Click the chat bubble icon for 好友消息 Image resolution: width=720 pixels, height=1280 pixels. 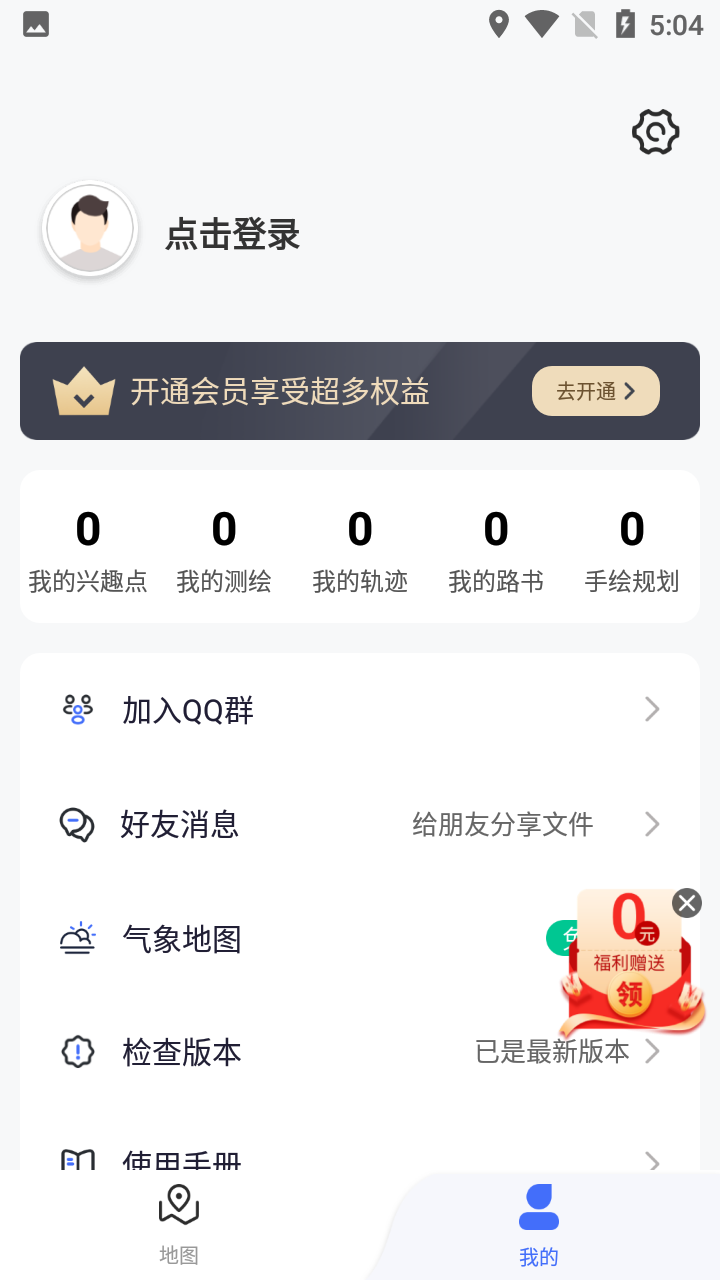click(77, 824)
